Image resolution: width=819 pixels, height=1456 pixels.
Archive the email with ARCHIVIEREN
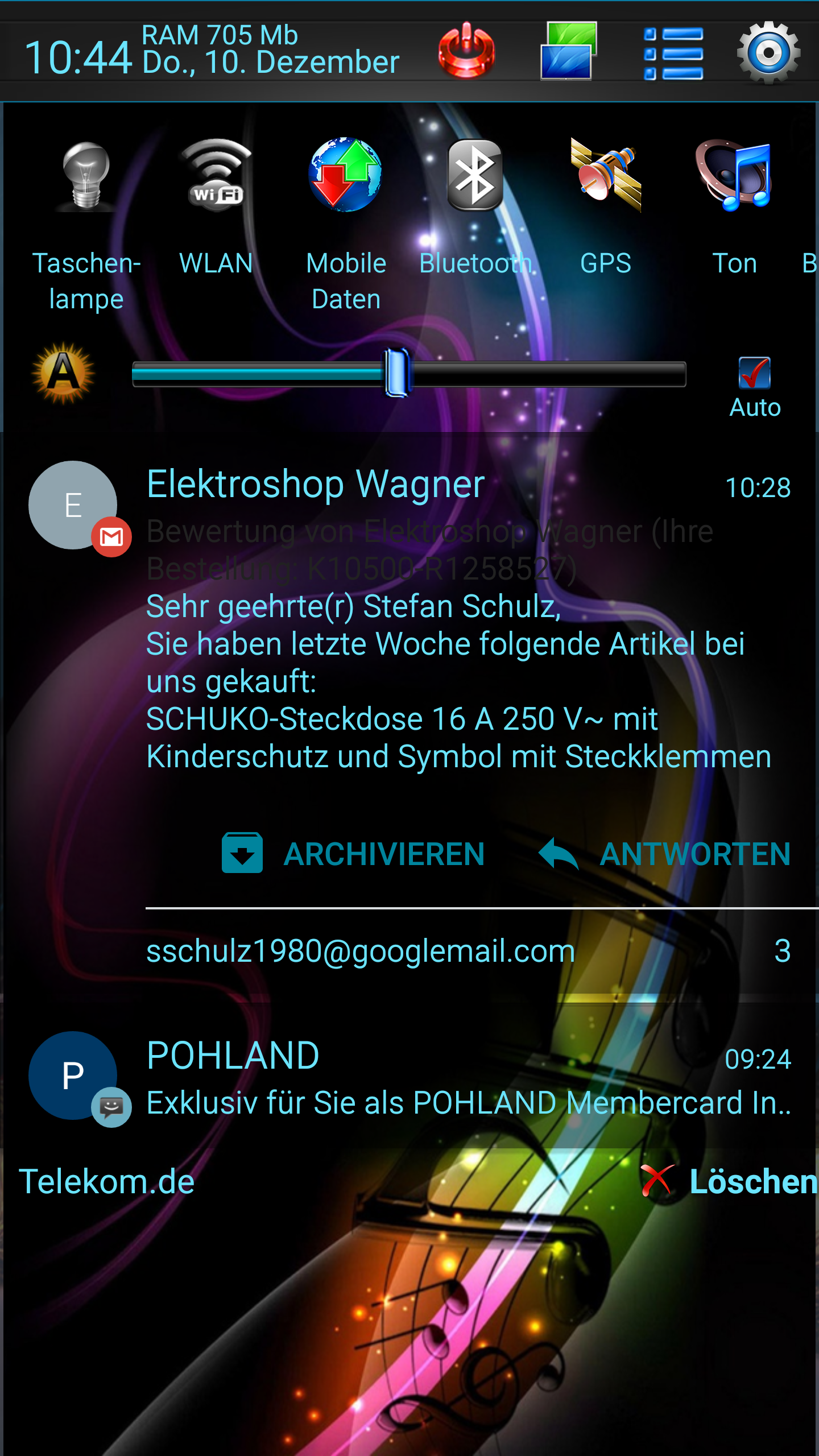click(353, 853)
